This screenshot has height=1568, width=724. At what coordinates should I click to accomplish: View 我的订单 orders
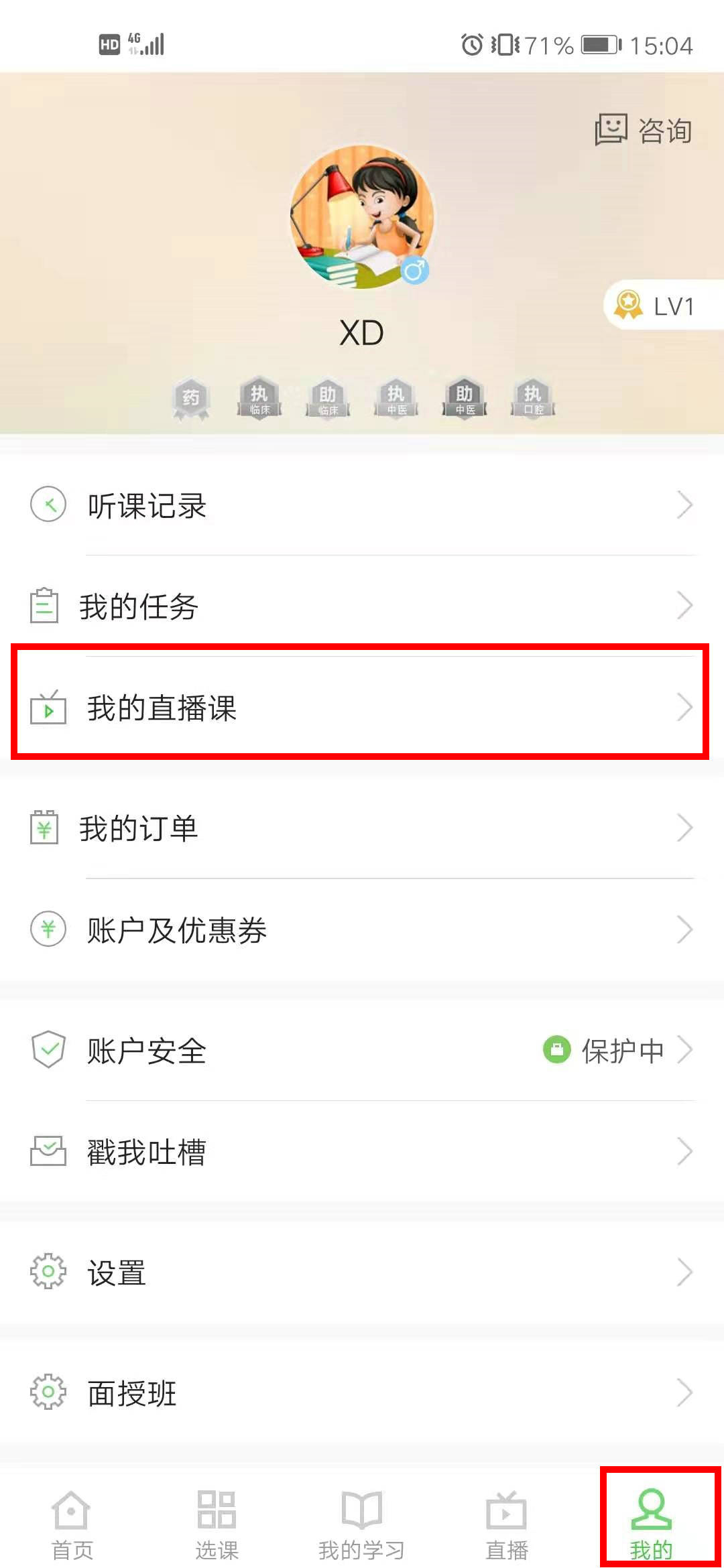362,828
